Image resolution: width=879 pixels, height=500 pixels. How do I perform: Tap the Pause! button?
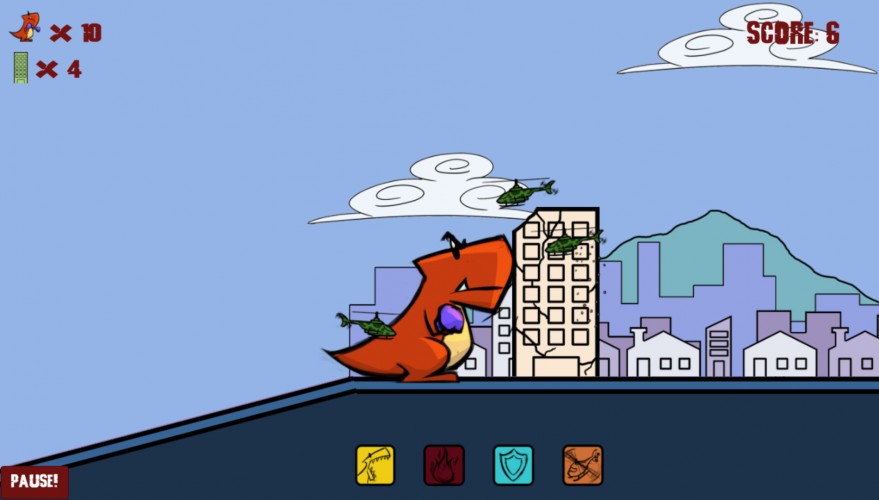34,482
